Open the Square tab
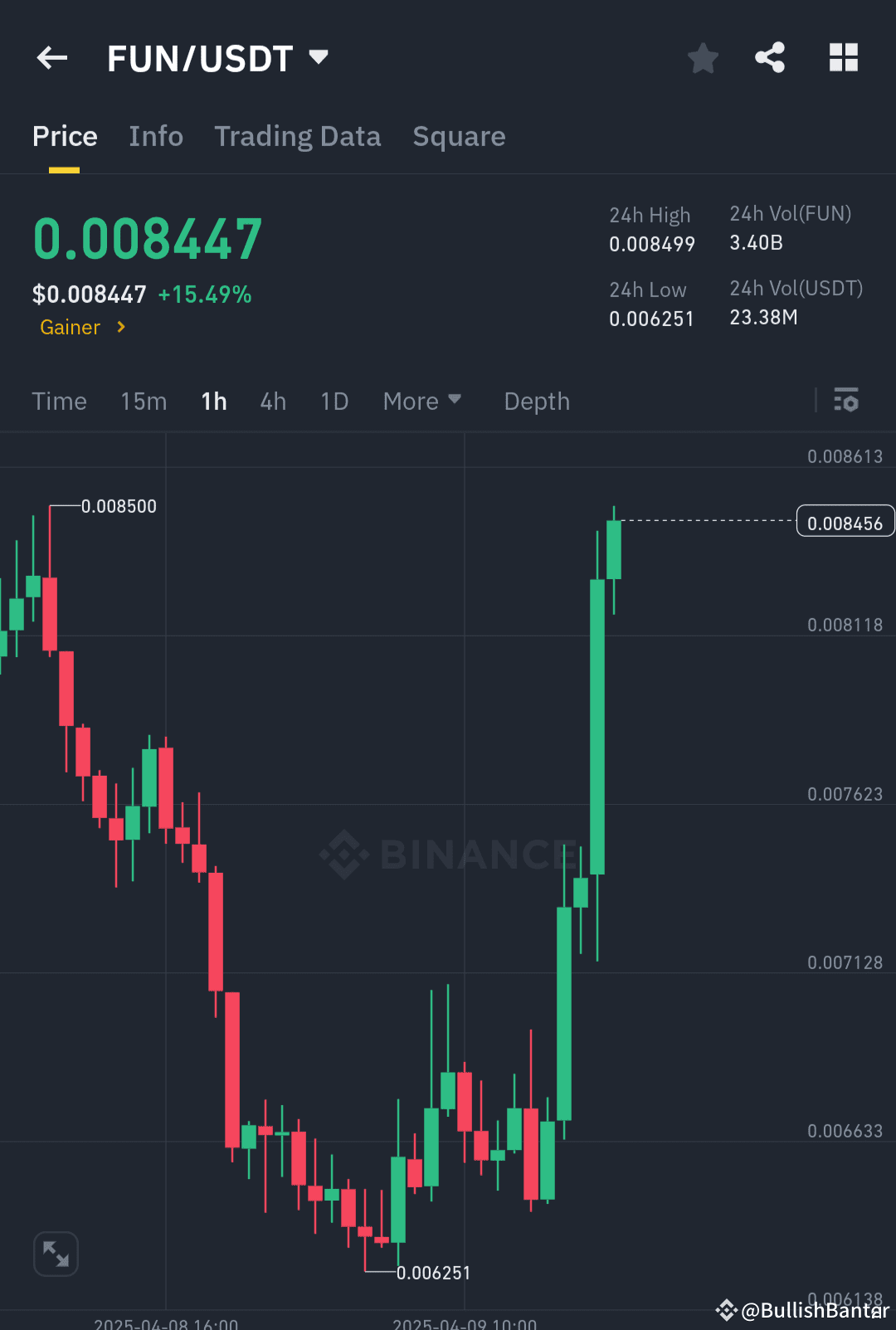 (x=459, y=136)
